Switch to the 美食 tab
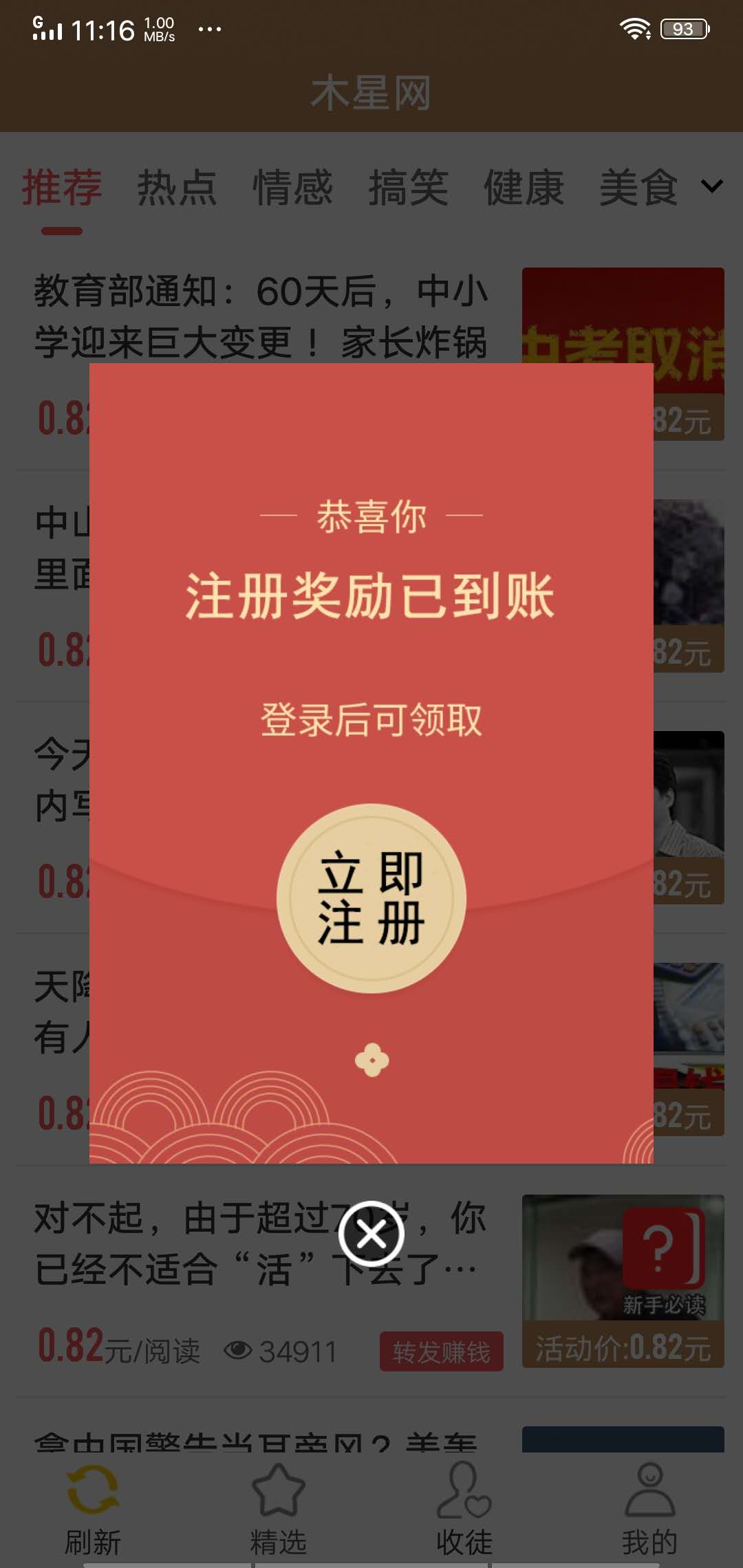Viewport: 743px width, 1568px height. (x=638, y=187)
